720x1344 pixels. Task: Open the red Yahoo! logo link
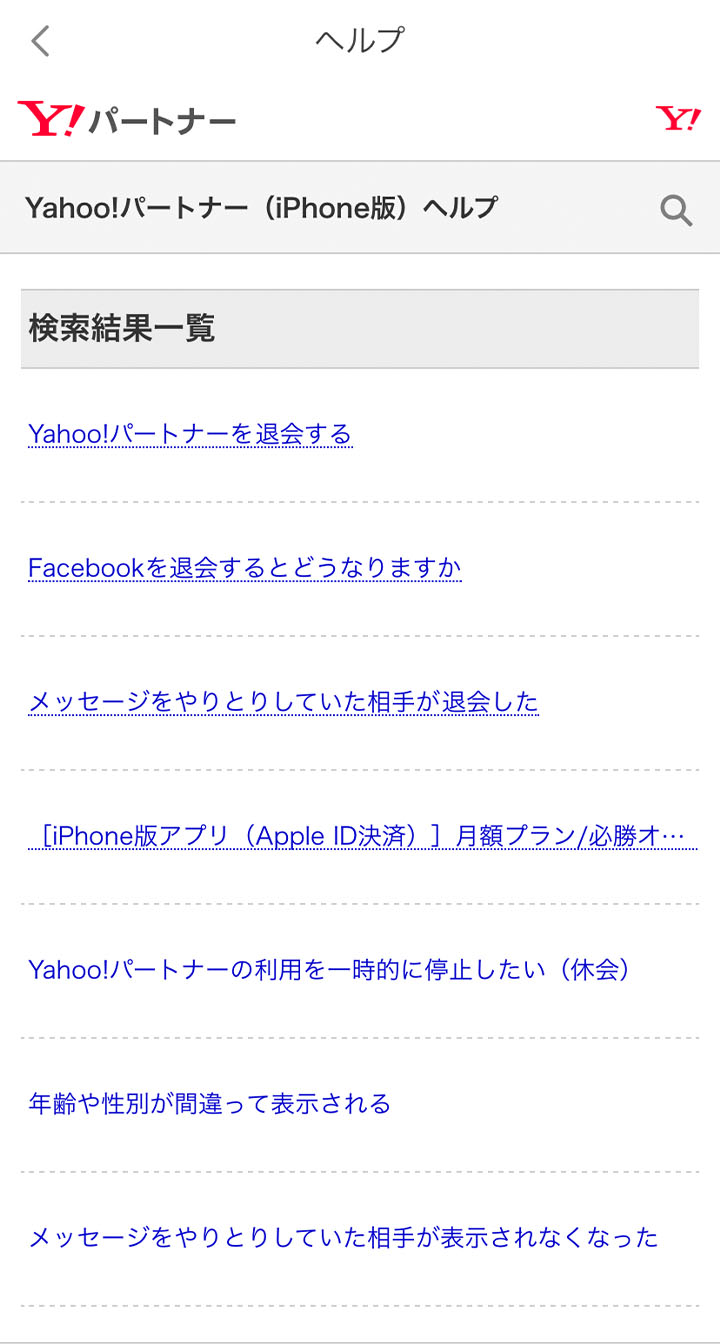(678, 119)
